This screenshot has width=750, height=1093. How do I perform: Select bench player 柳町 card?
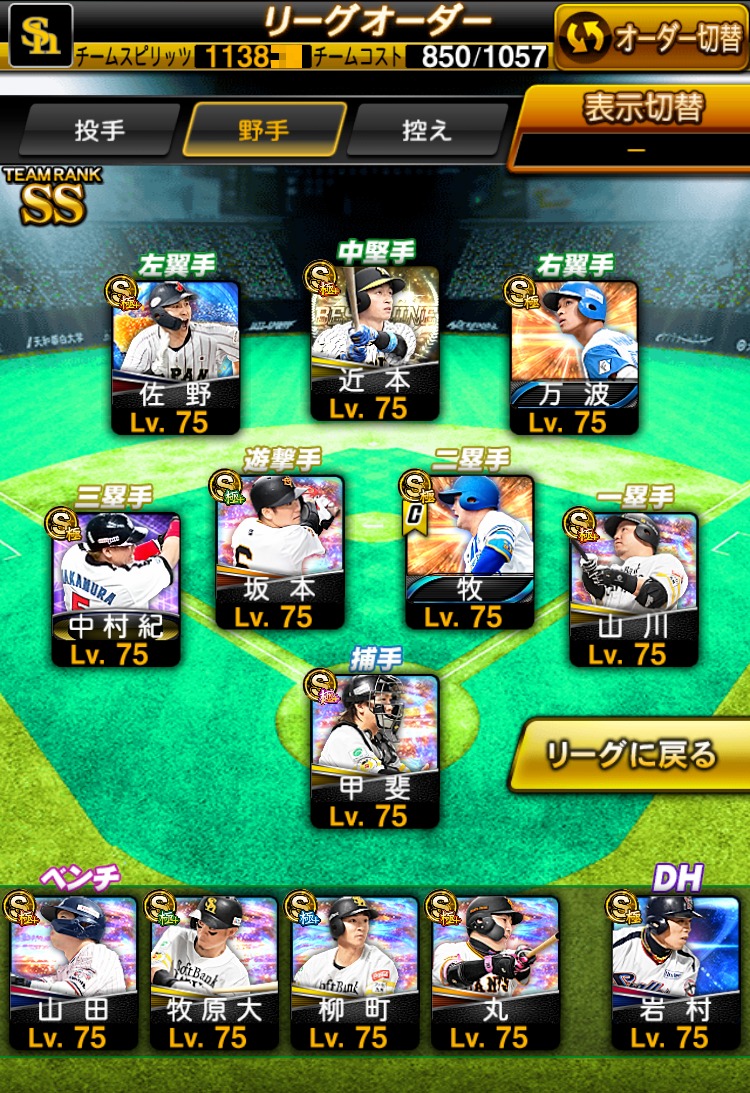(x=354, y=972)
